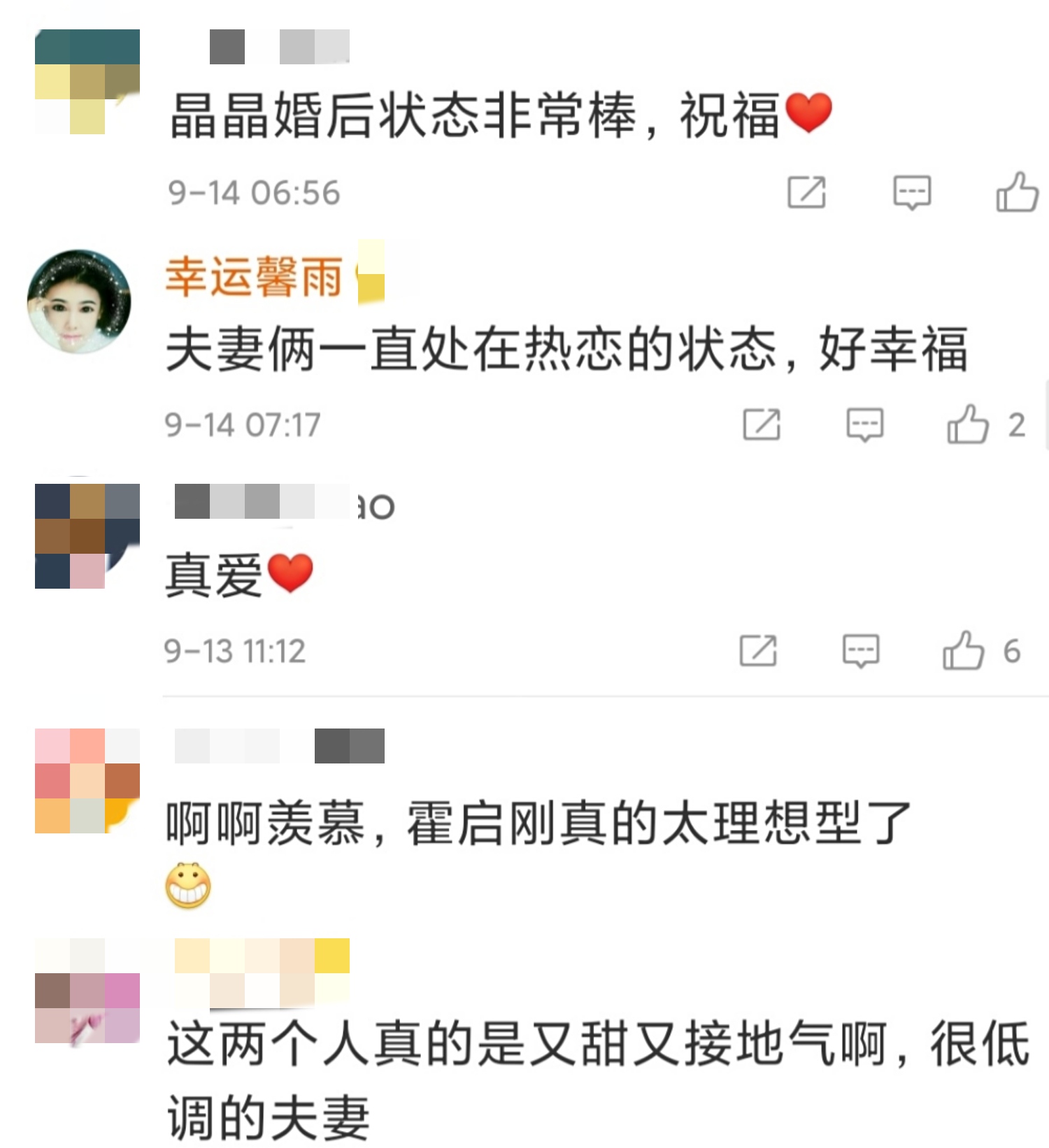Repost 幸运馨雨's comment
This screenshot has height=1148, width=1049.
pos(761,424)
